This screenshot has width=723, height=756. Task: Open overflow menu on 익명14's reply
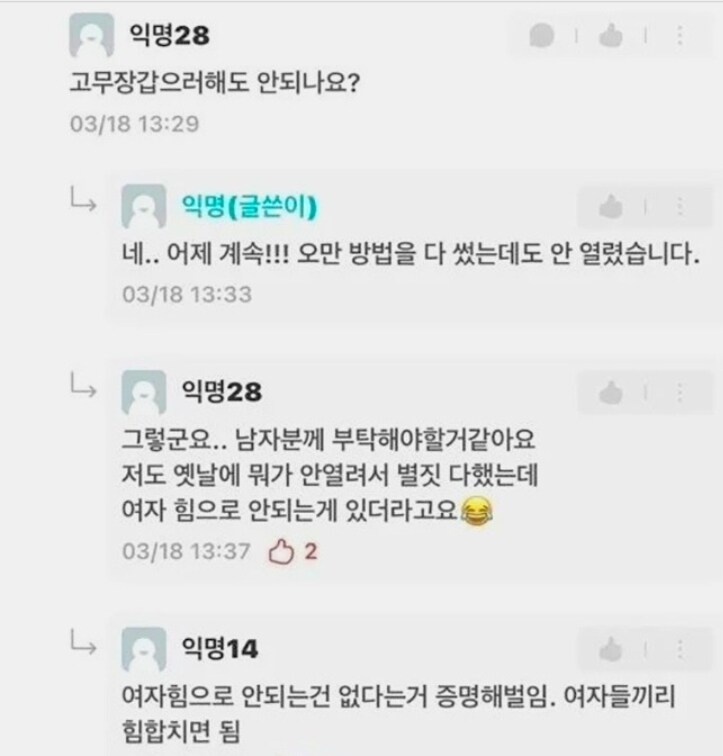tap(680, 648)
